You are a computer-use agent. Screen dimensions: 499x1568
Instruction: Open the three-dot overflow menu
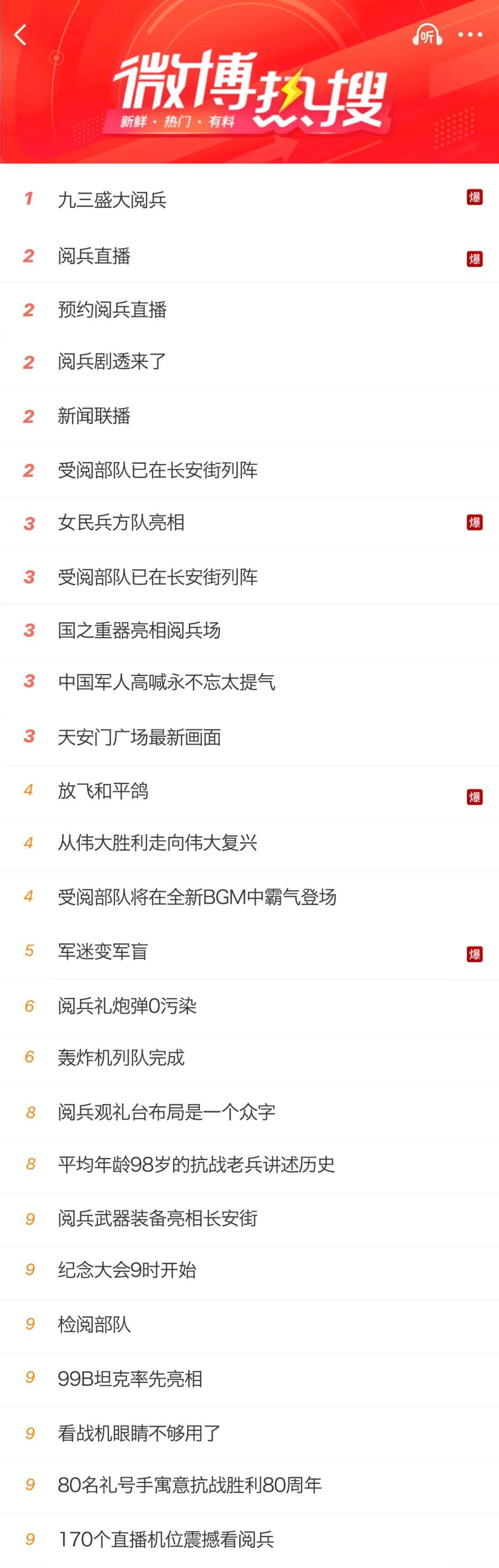click(x=470, y=35)
